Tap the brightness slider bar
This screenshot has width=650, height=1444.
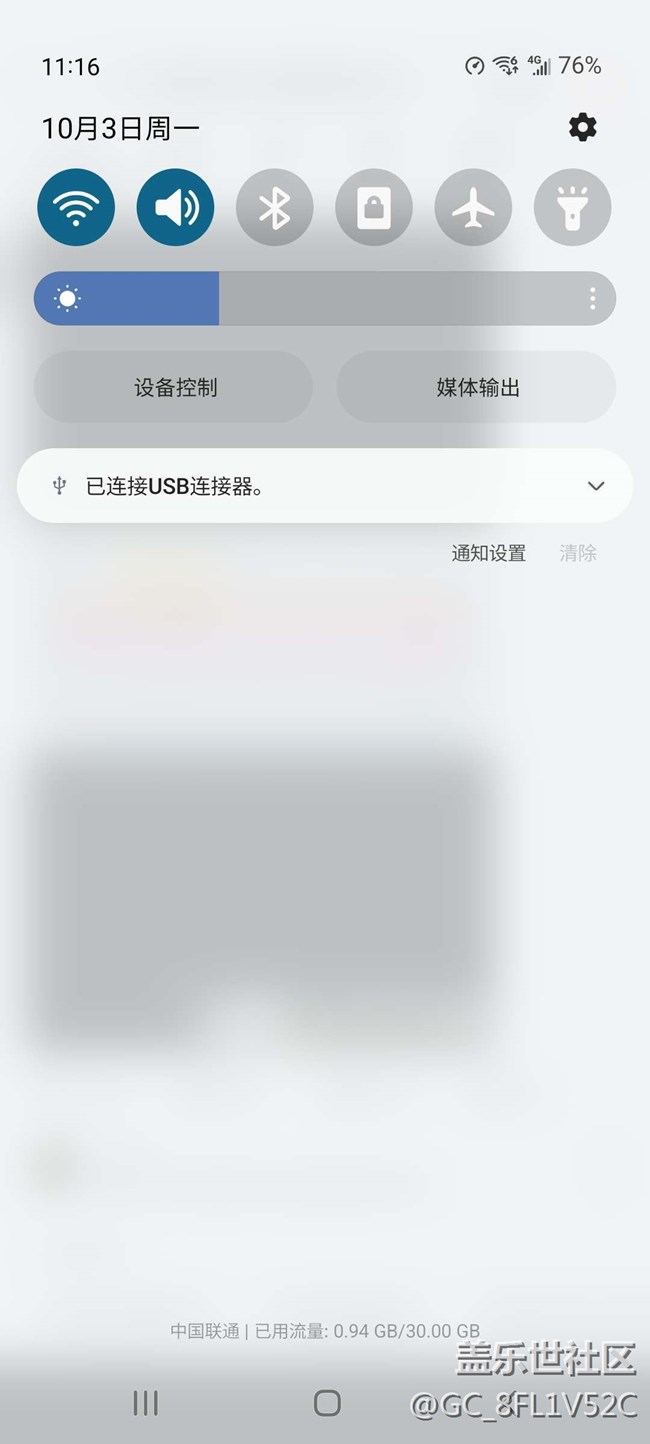pos(325,298)
